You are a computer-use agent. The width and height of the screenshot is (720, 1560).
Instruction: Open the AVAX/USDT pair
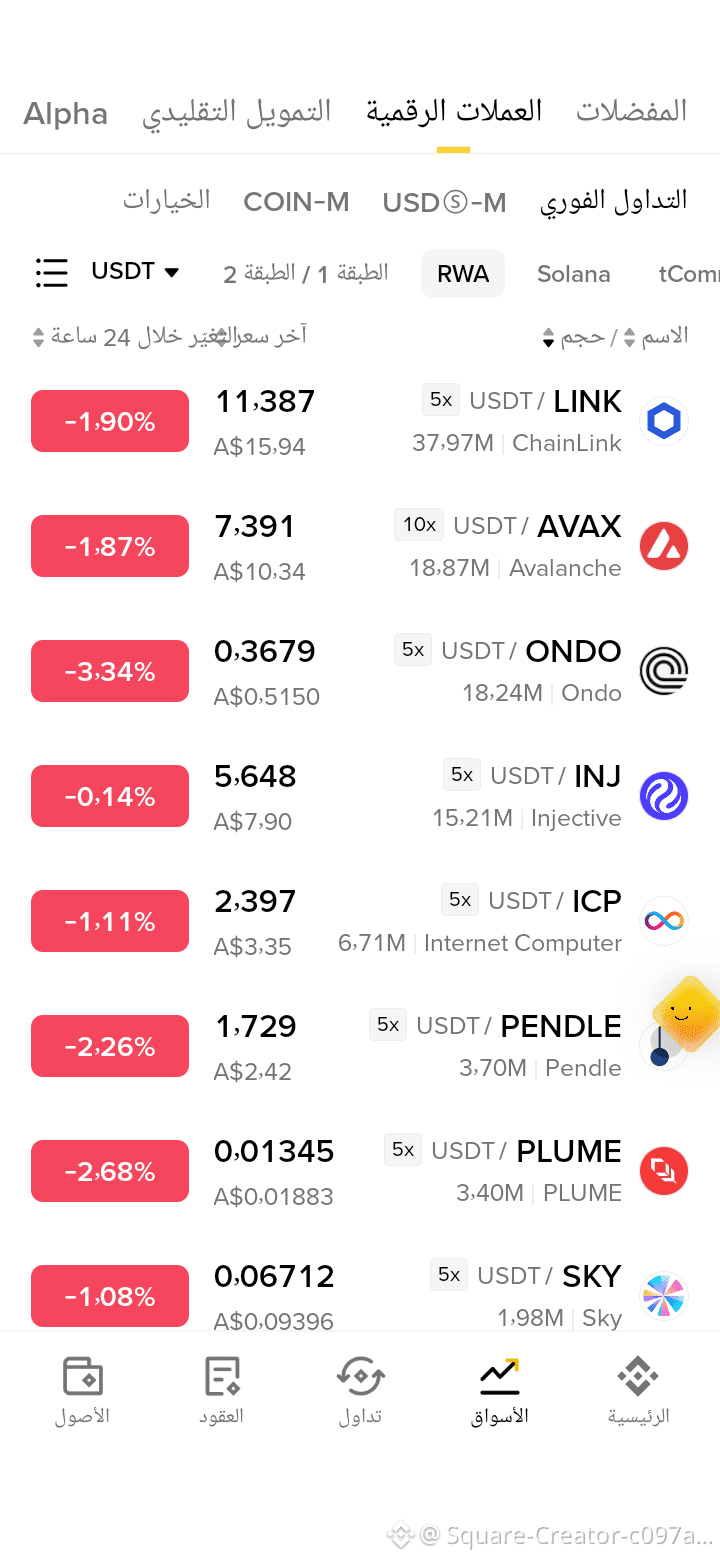[x=360, y=547]
